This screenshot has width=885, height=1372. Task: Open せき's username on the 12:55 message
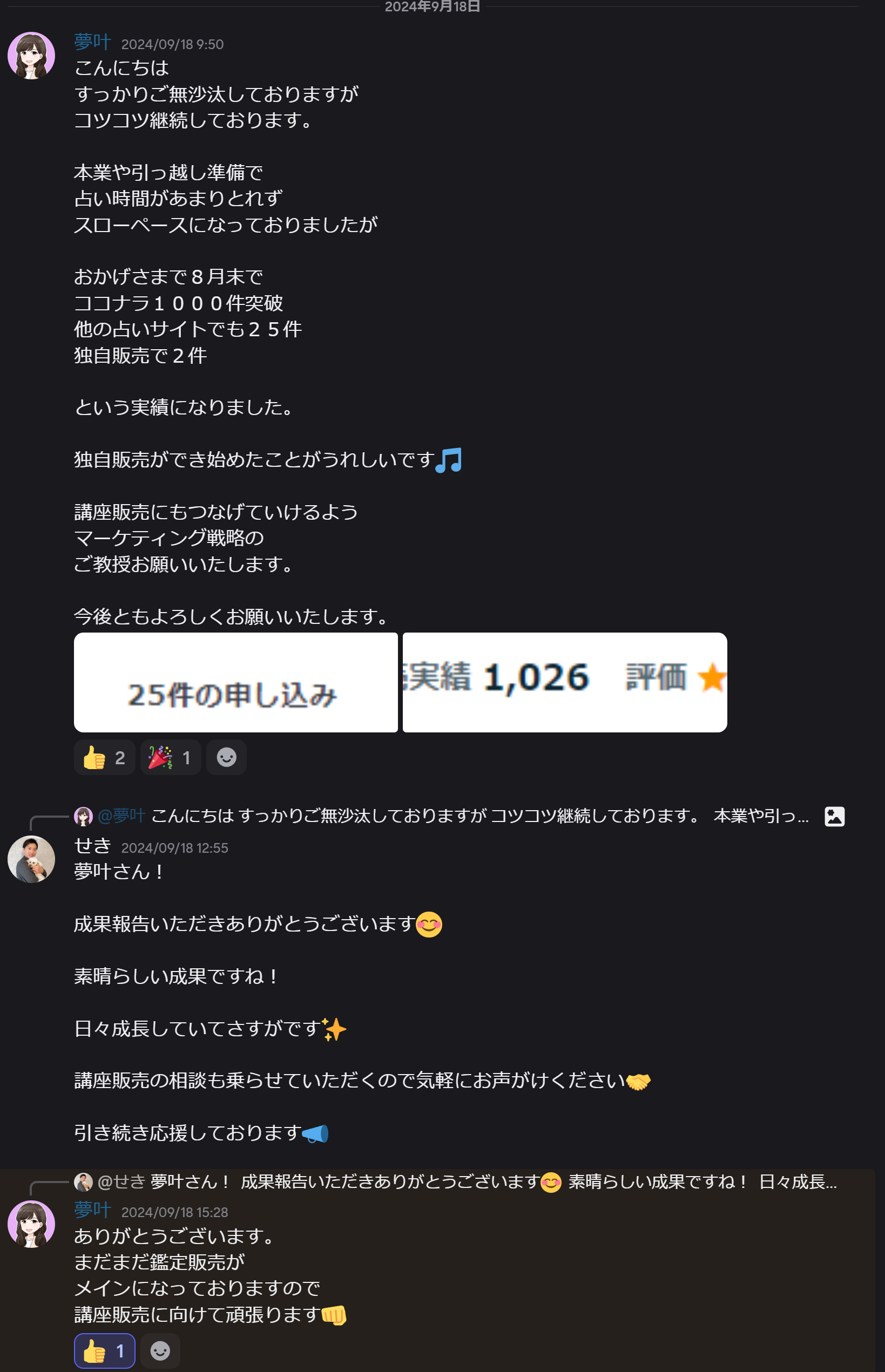pyautogui.click(x=92, y=845)
